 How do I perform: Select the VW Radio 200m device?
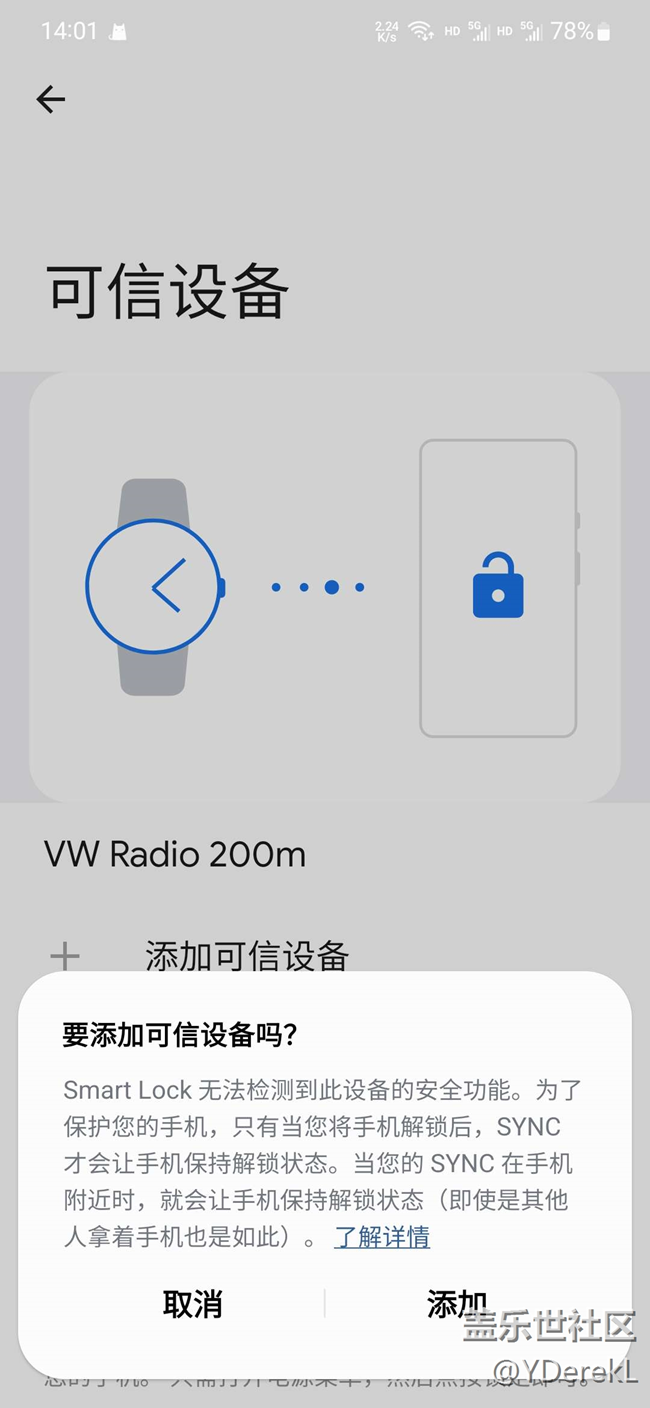(175, 854)
